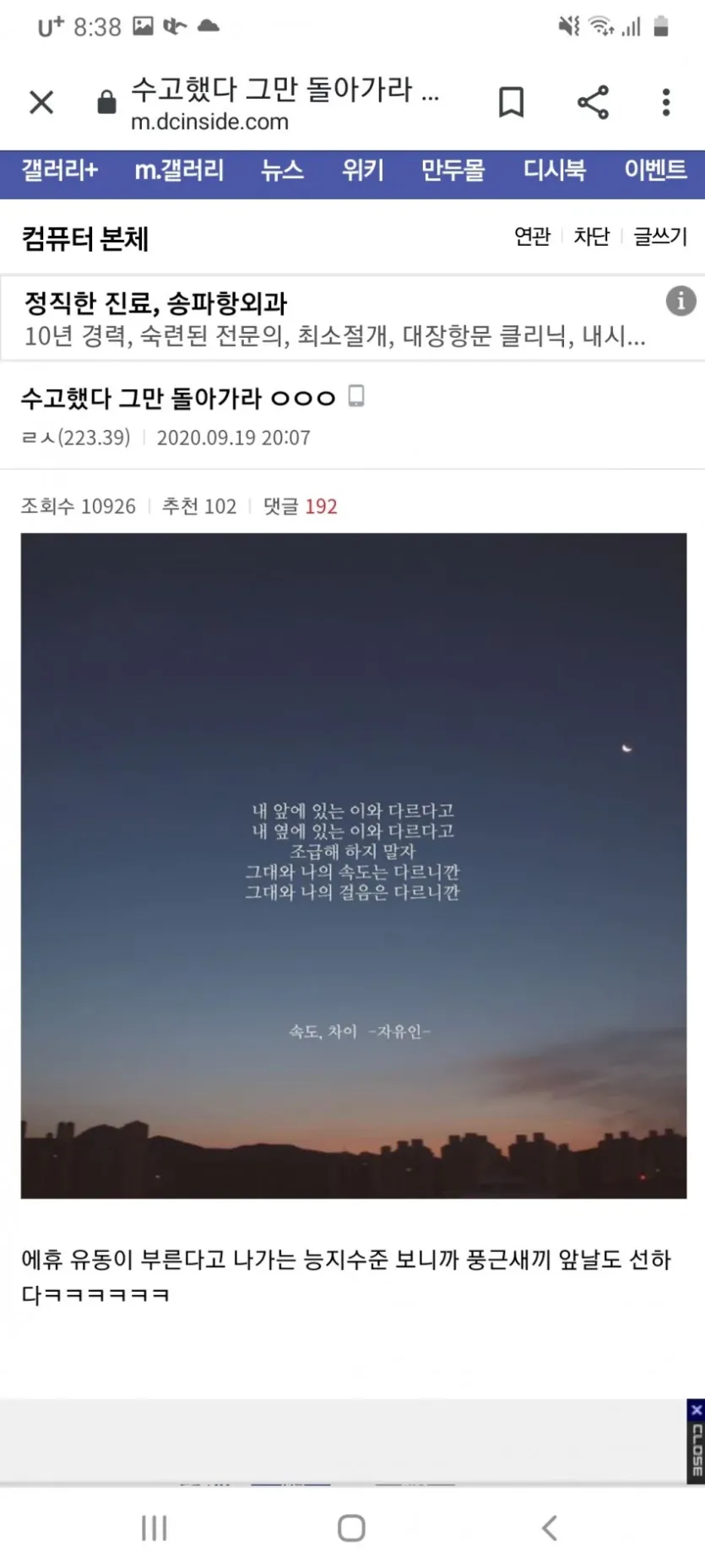The image size is (705, 1568).
Task: Dismiss the bottom ad with CLOSE
Action: pyautogui.click(x=696, y=1441)
